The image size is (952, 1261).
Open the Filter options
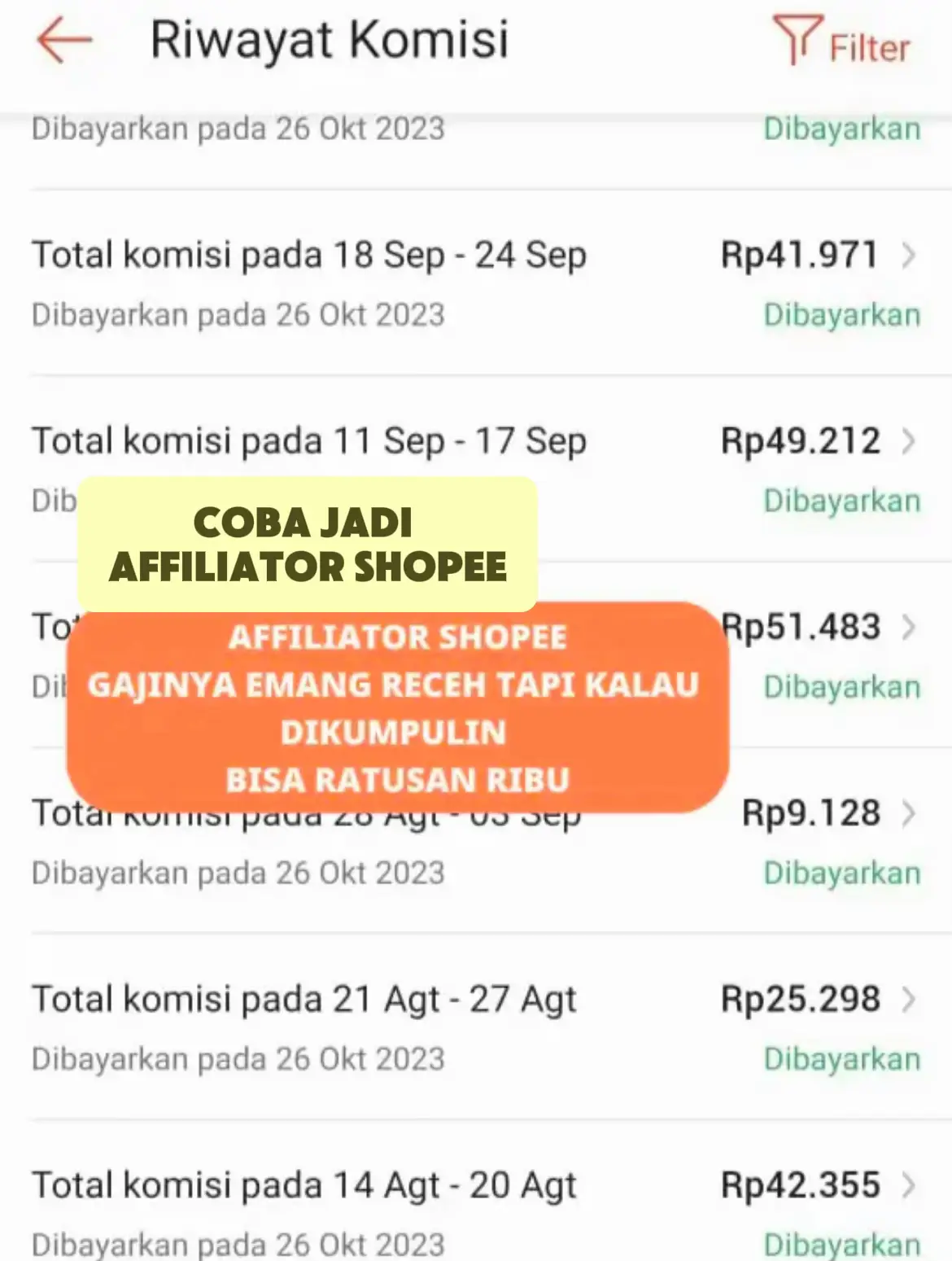[841, 42]
